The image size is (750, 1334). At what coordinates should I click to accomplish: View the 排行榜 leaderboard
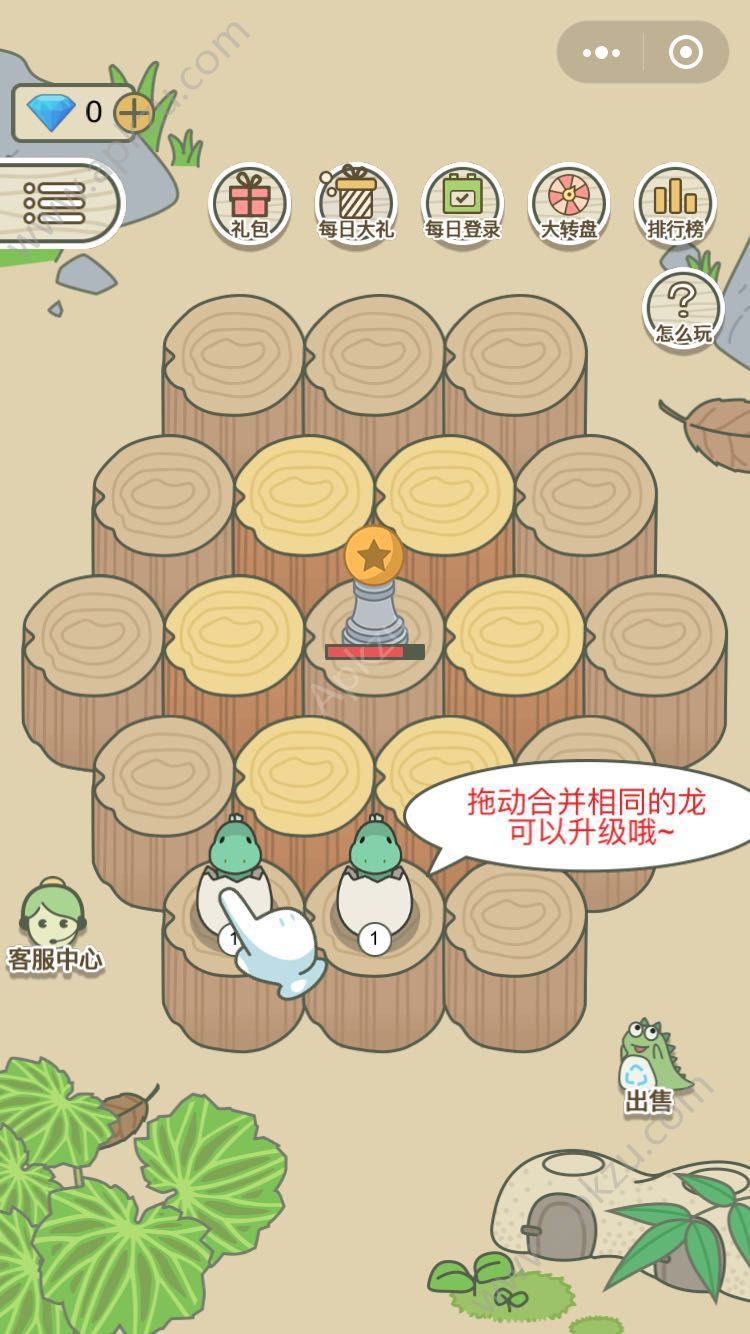(x=676, y=202)
